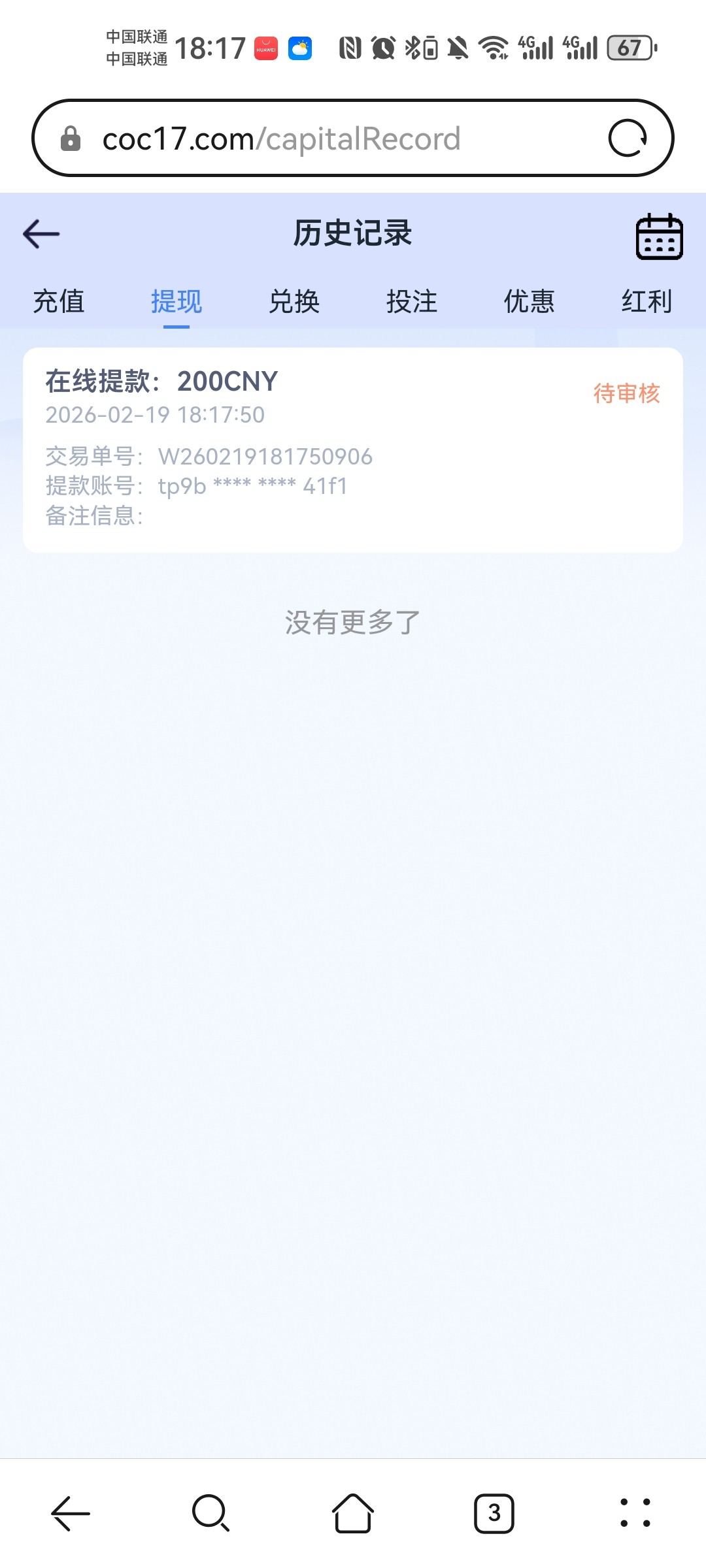Go to the browser home page
The width and height of the screenshot is (706, 1568).
[x=353, y=1513]
